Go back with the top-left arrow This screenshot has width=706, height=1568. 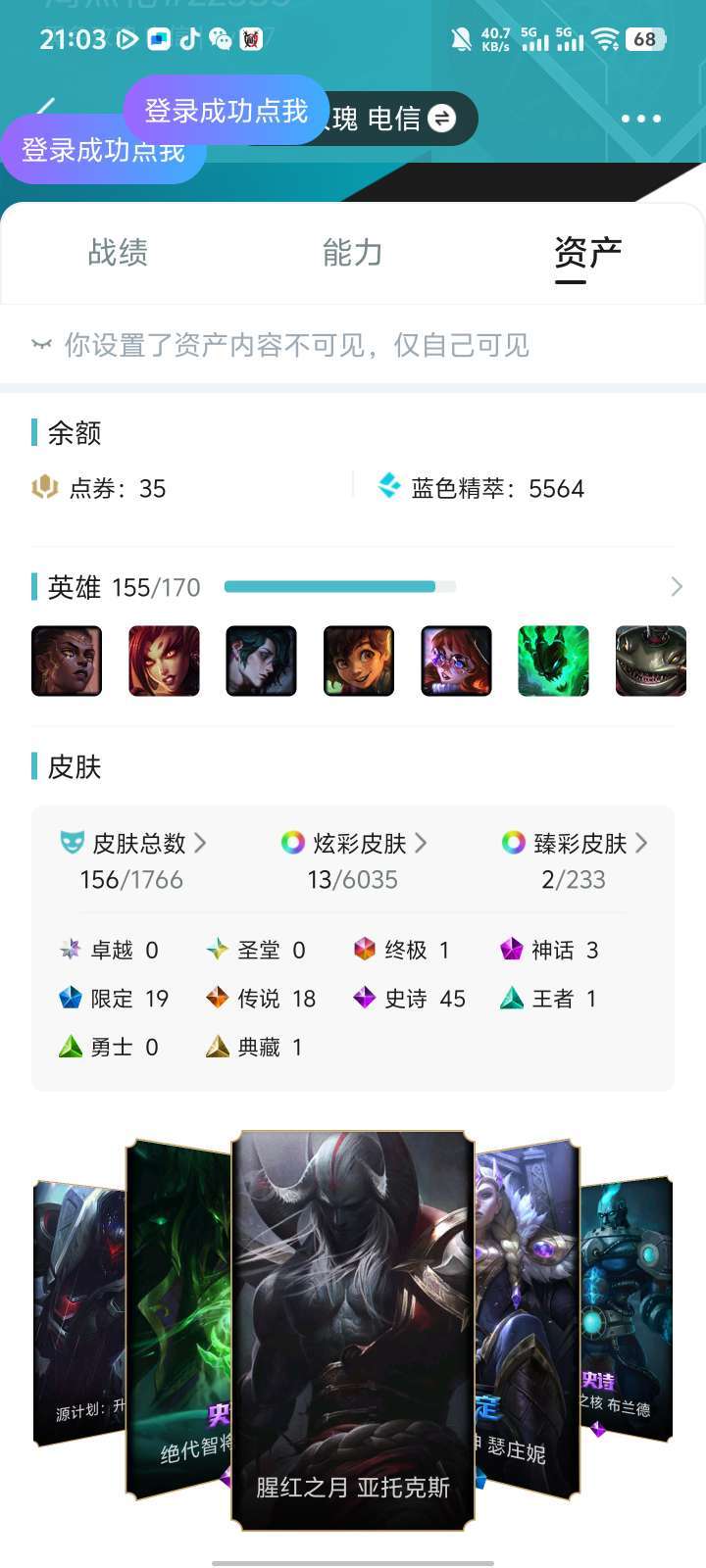46,106
